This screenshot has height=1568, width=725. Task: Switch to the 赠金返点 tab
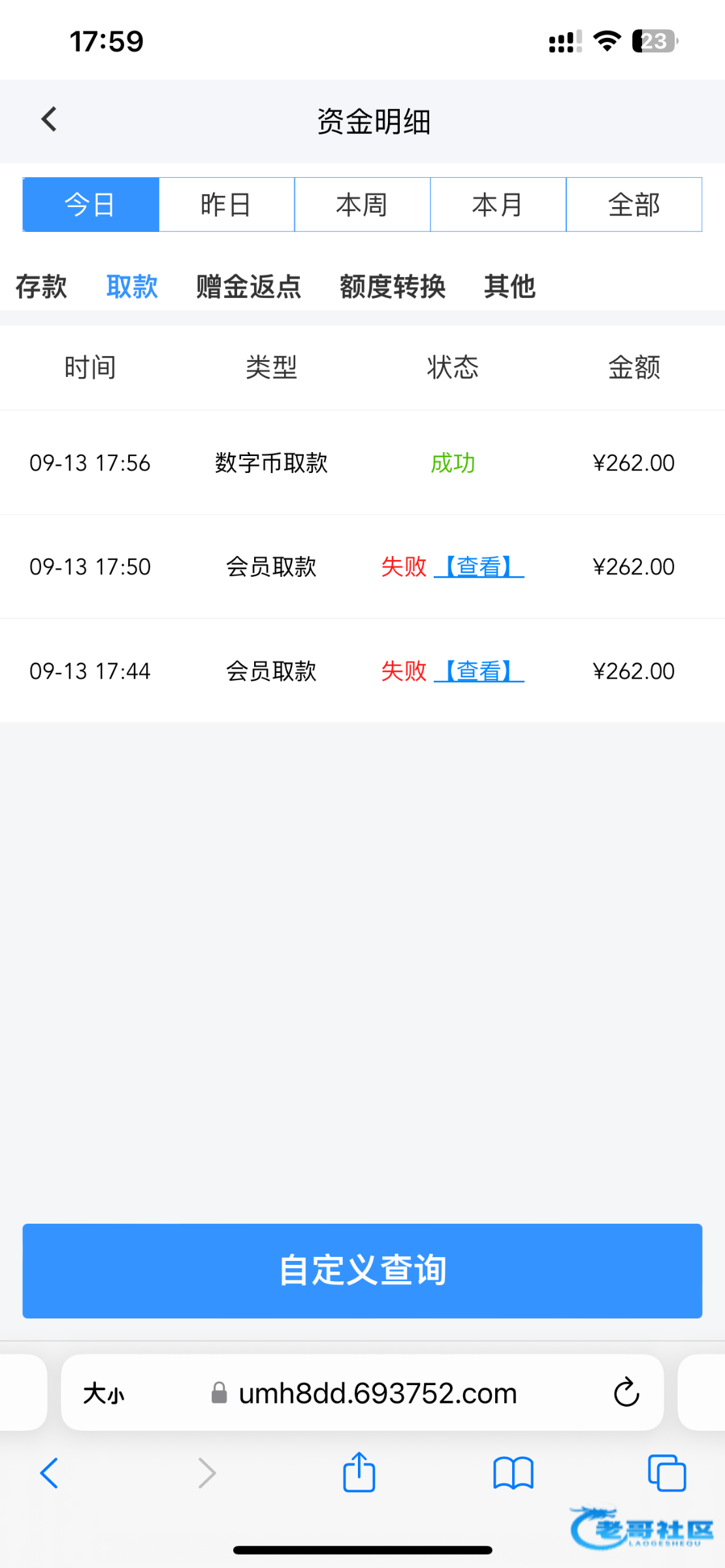pos(249,286)
